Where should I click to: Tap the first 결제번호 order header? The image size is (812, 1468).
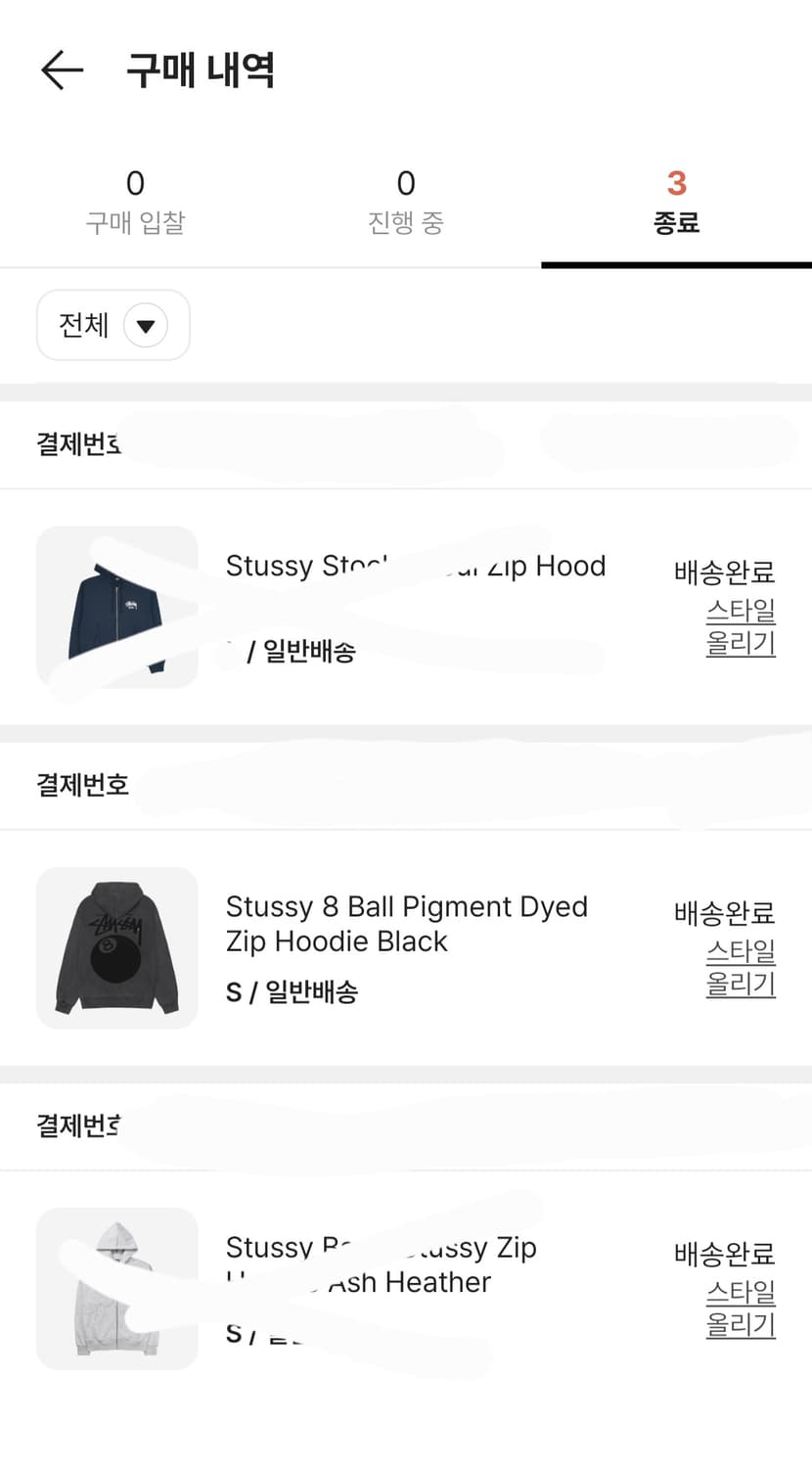click(x=78, y=444)
